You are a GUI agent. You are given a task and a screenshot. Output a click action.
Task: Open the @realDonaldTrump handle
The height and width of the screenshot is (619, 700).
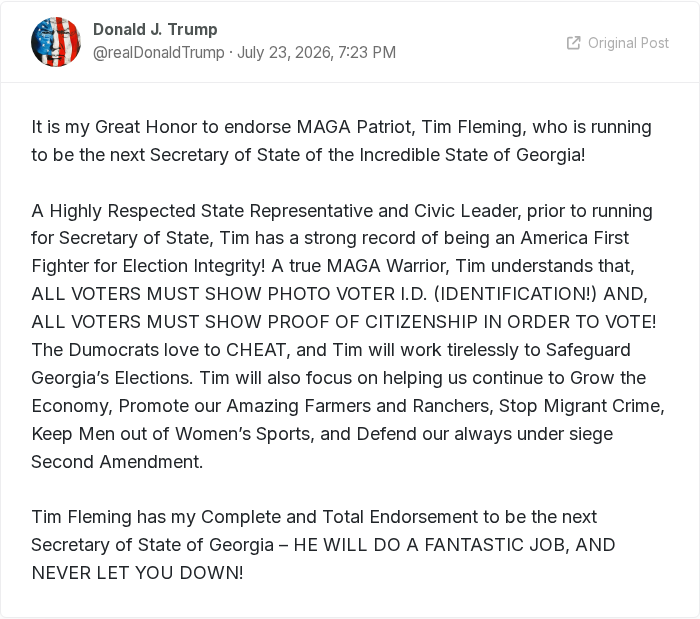point(158,53)
